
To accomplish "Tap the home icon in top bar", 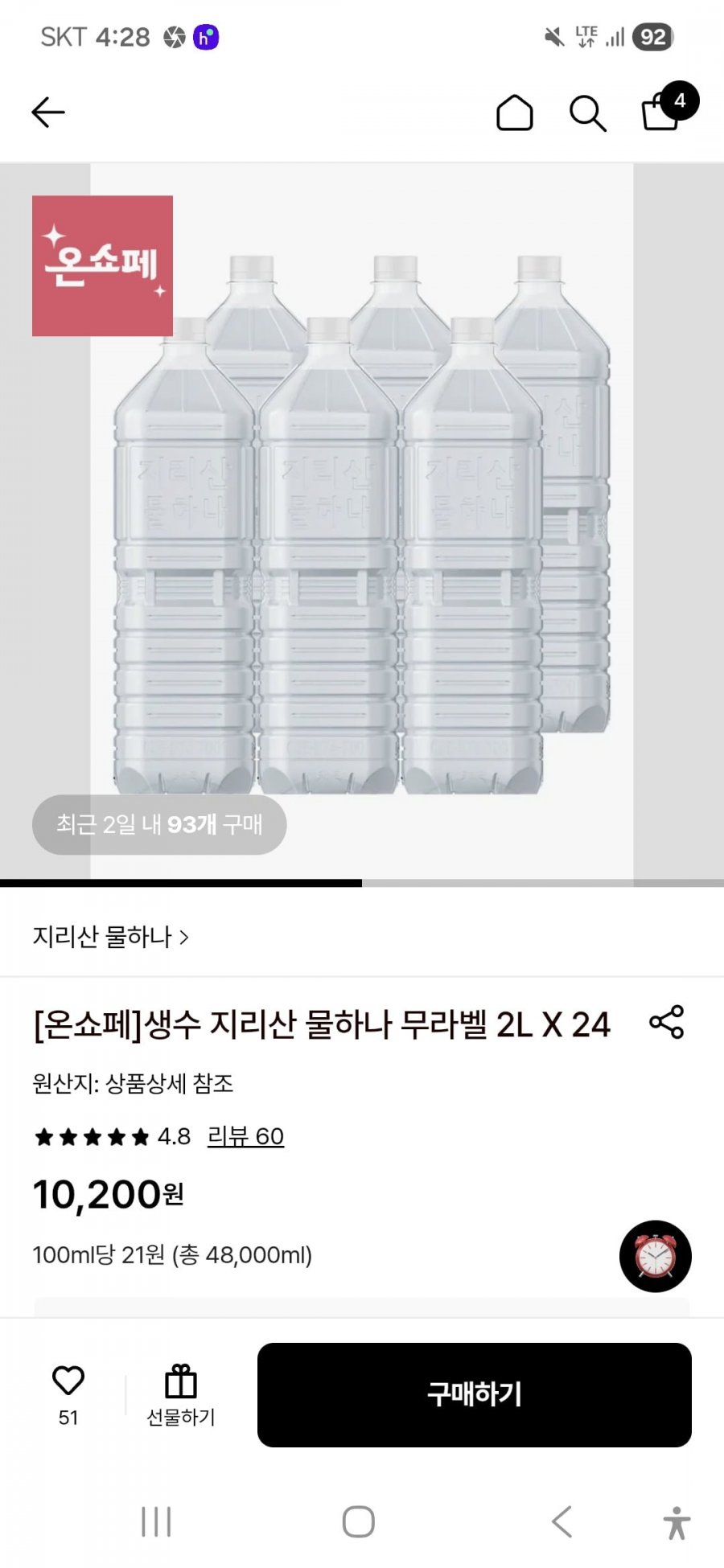I will click(x=515, y=113).
